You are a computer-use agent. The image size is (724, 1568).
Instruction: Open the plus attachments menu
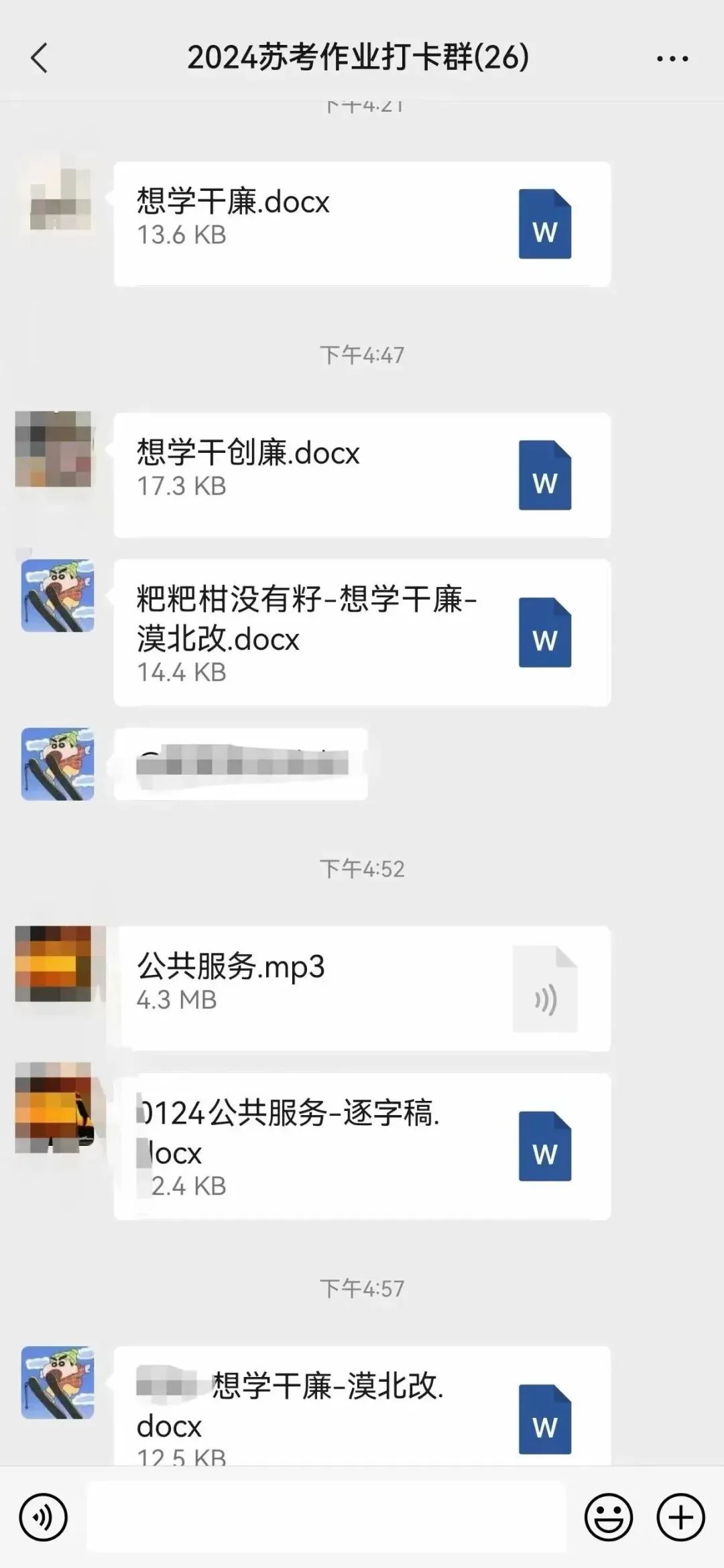pos(680,1517)
